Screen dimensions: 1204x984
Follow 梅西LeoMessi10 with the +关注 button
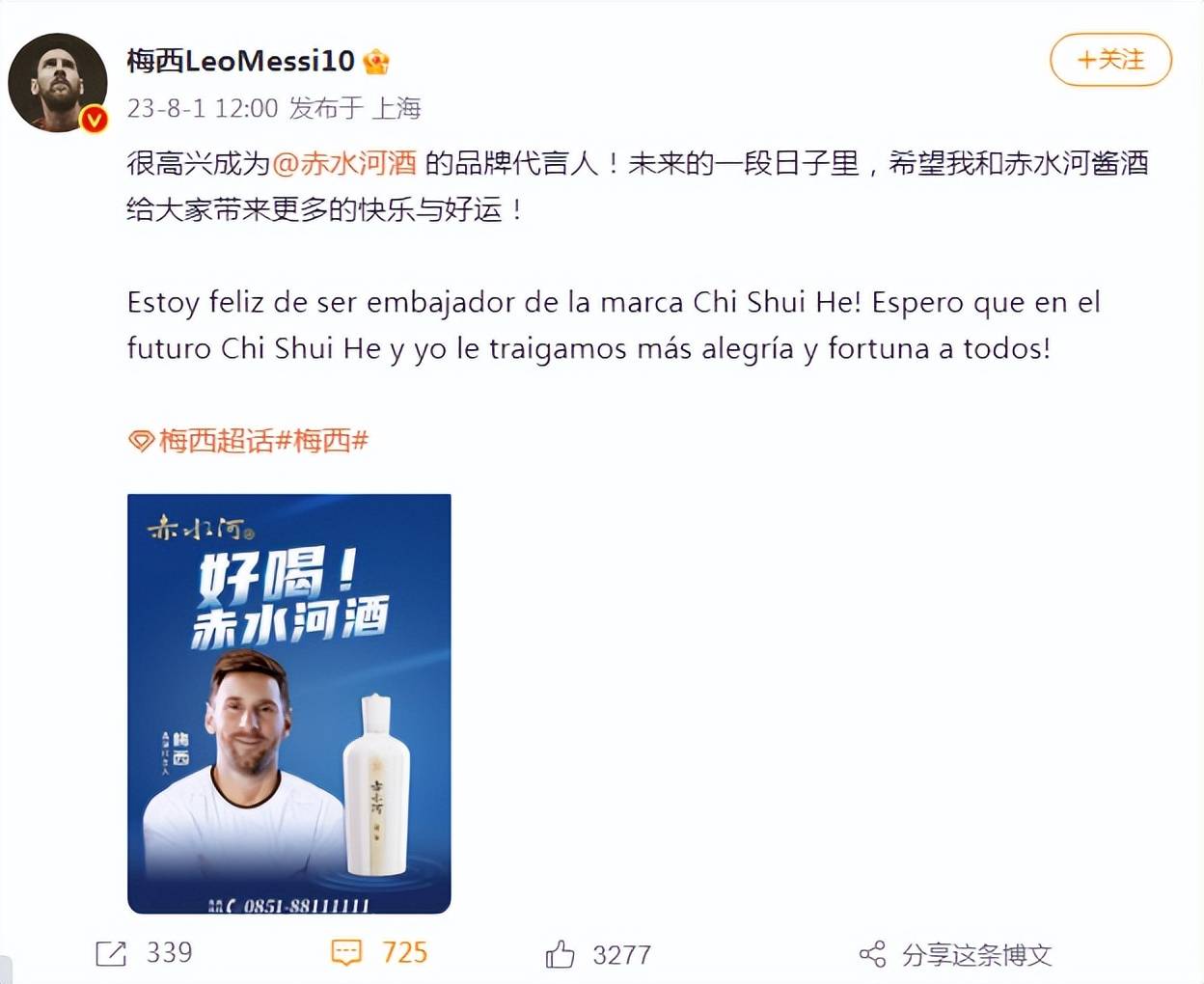click(x=1110, y=60)
